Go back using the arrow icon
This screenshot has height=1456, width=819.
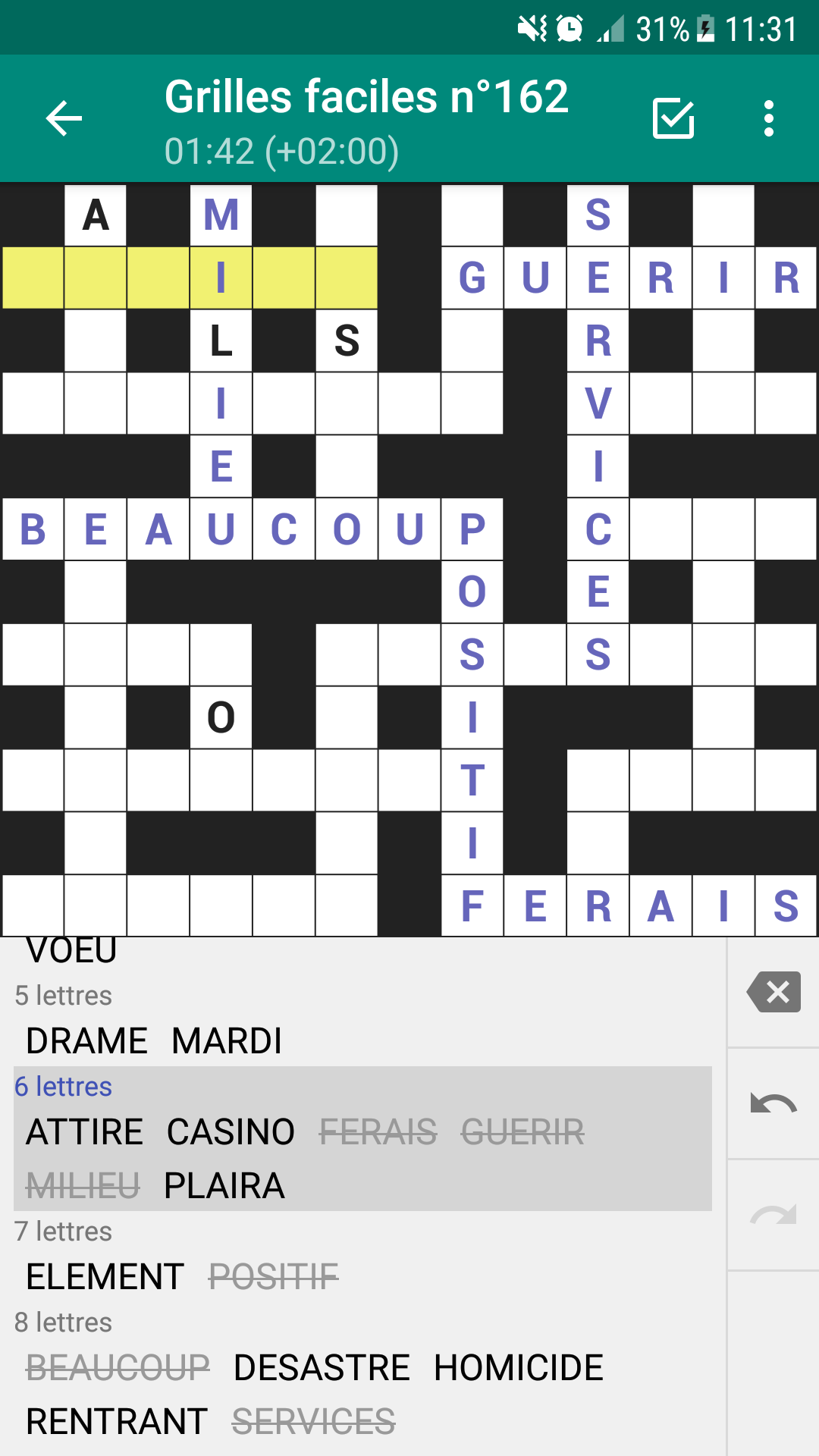point(64,119)
